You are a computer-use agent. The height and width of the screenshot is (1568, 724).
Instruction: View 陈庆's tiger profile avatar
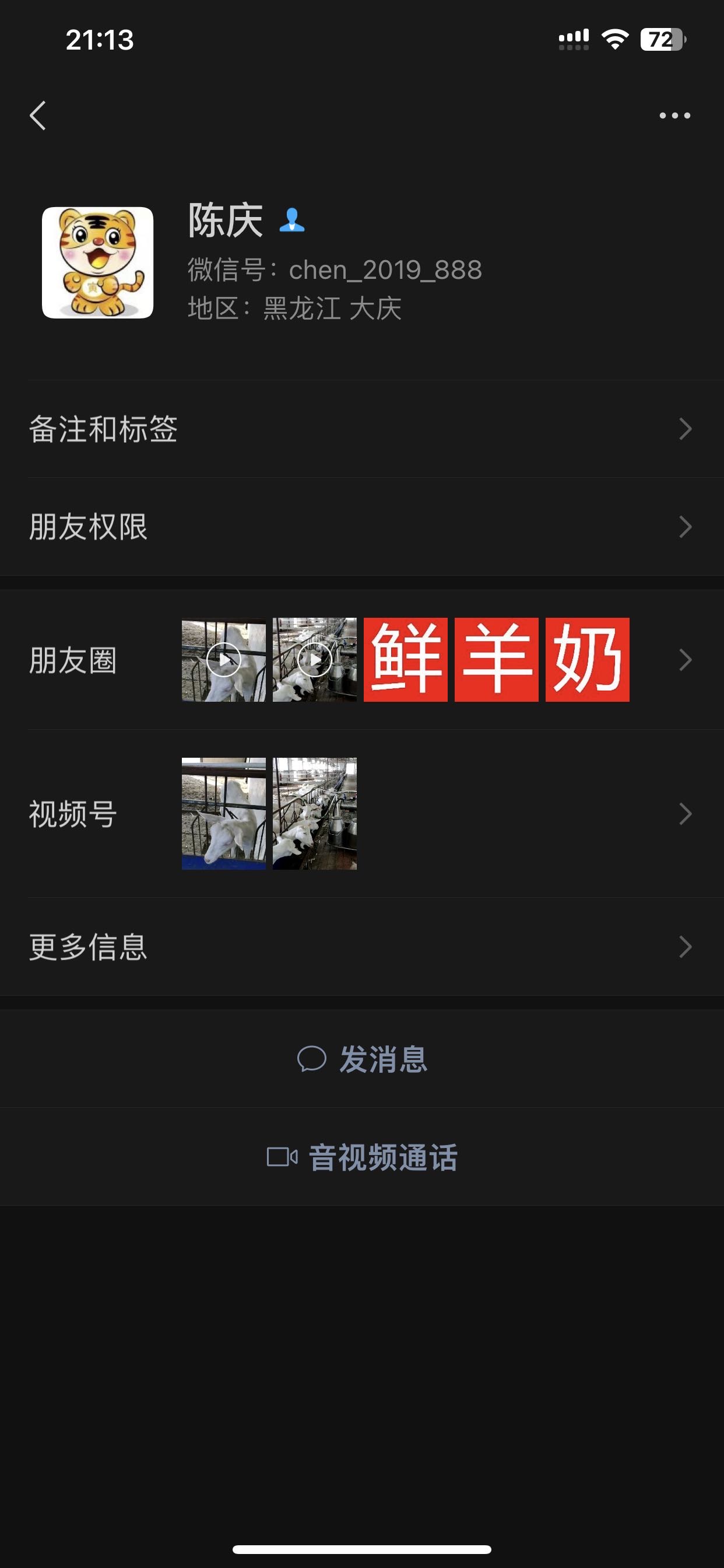click(x=97, y=262)
